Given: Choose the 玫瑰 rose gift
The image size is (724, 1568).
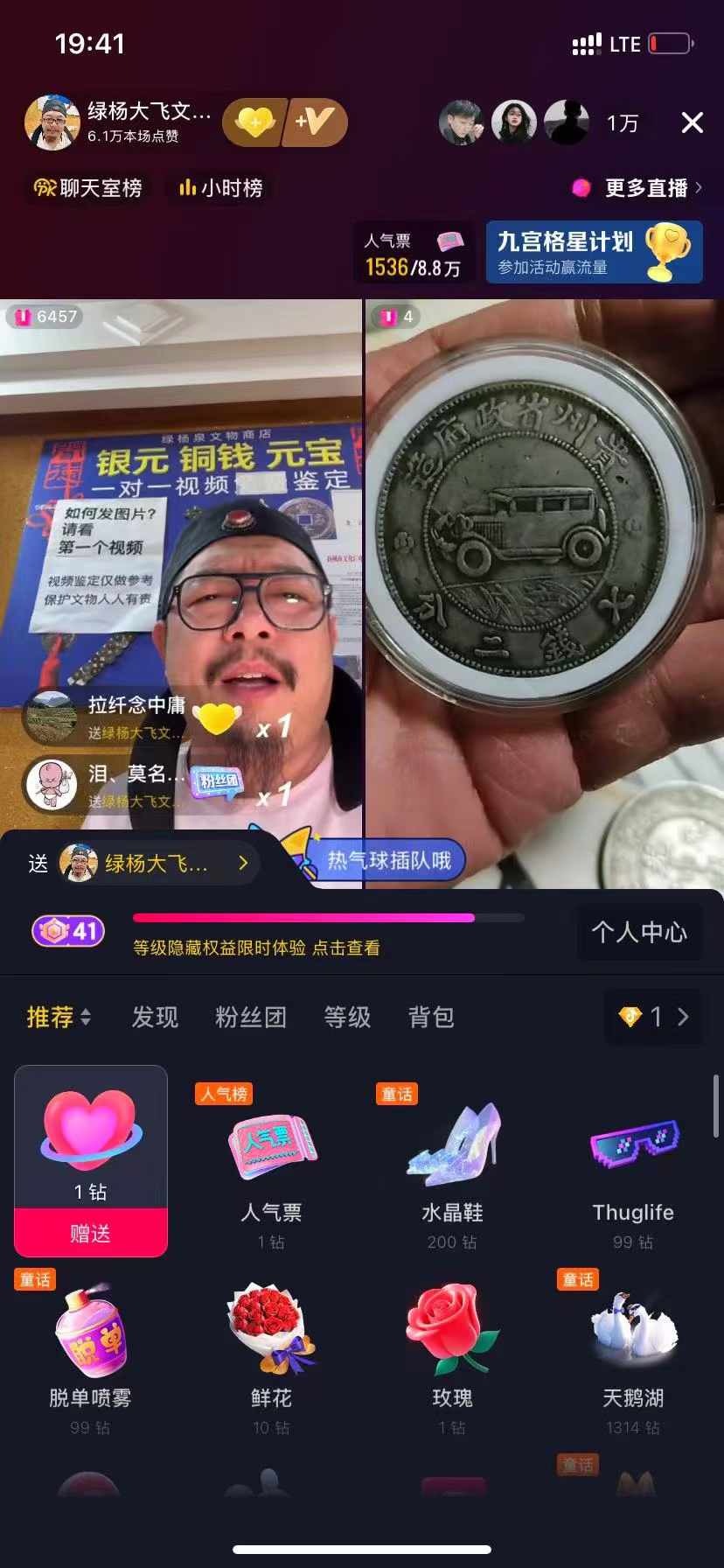Looking at the screenshot, I should (x=452, y=1347).
